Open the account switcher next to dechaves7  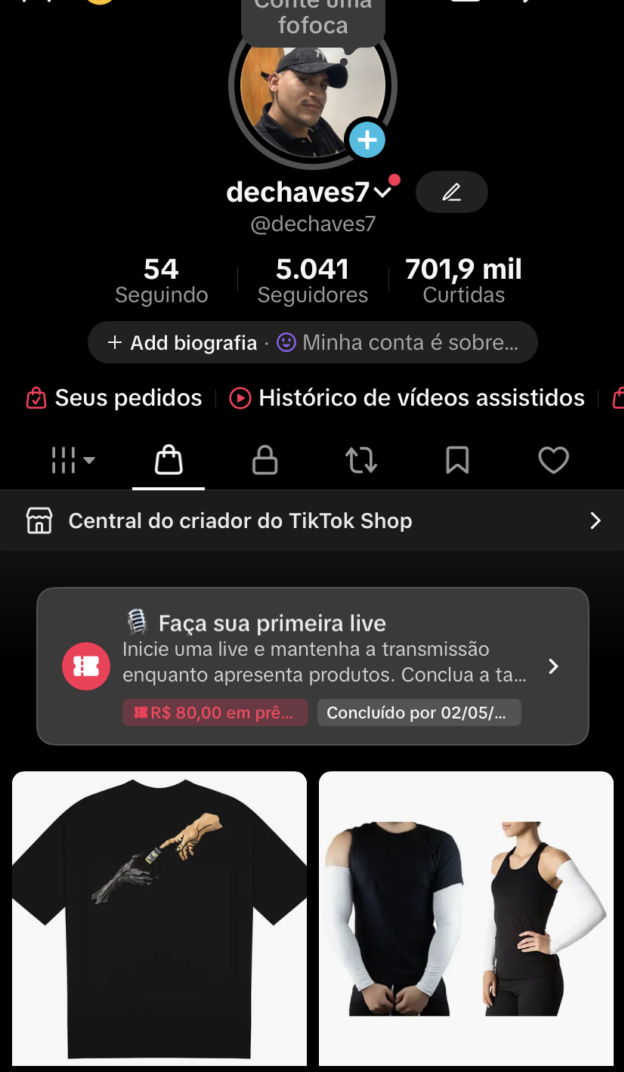coord(383,192)
